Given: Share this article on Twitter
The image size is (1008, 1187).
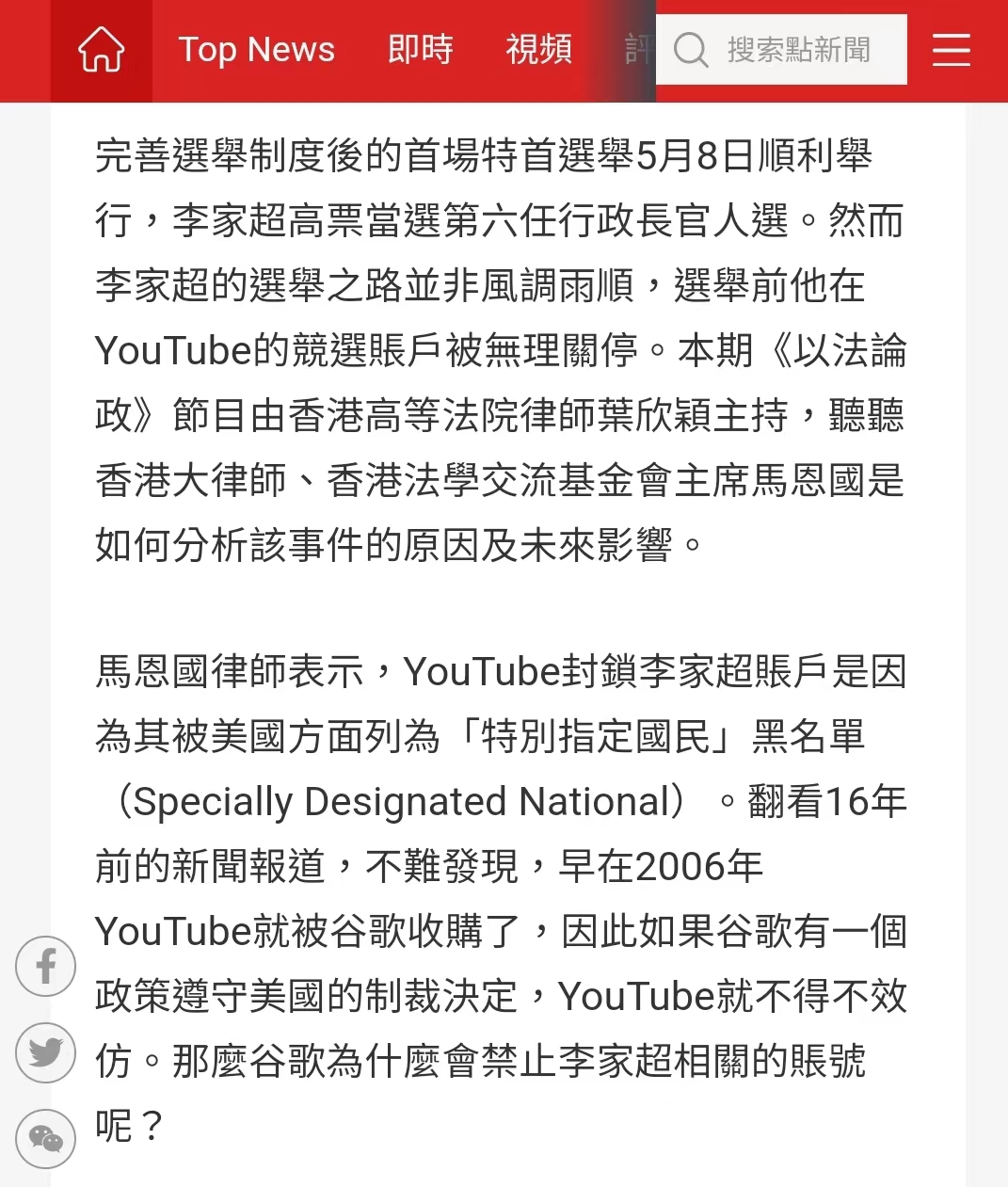Looking at the screenshot, I should [x=45, y=1051].
